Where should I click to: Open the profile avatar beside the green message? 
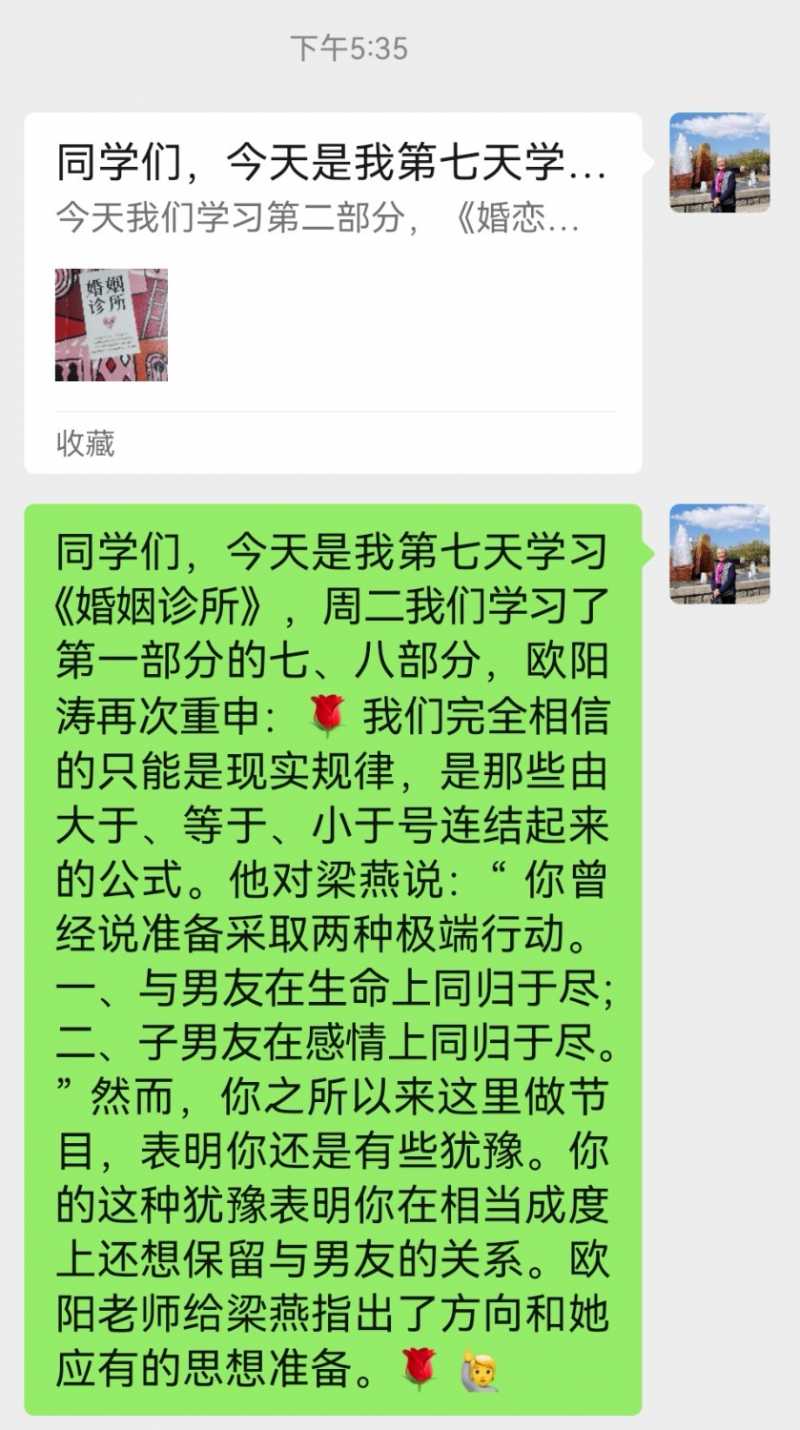pos(719,554)
